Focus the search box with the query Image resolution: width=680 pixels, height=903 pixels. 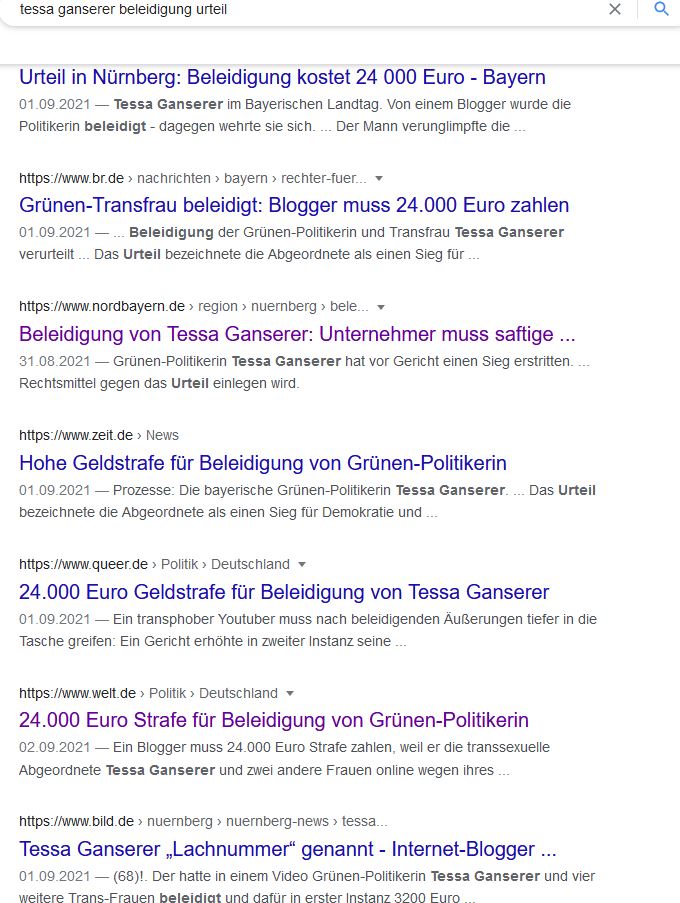click(300, 9)
